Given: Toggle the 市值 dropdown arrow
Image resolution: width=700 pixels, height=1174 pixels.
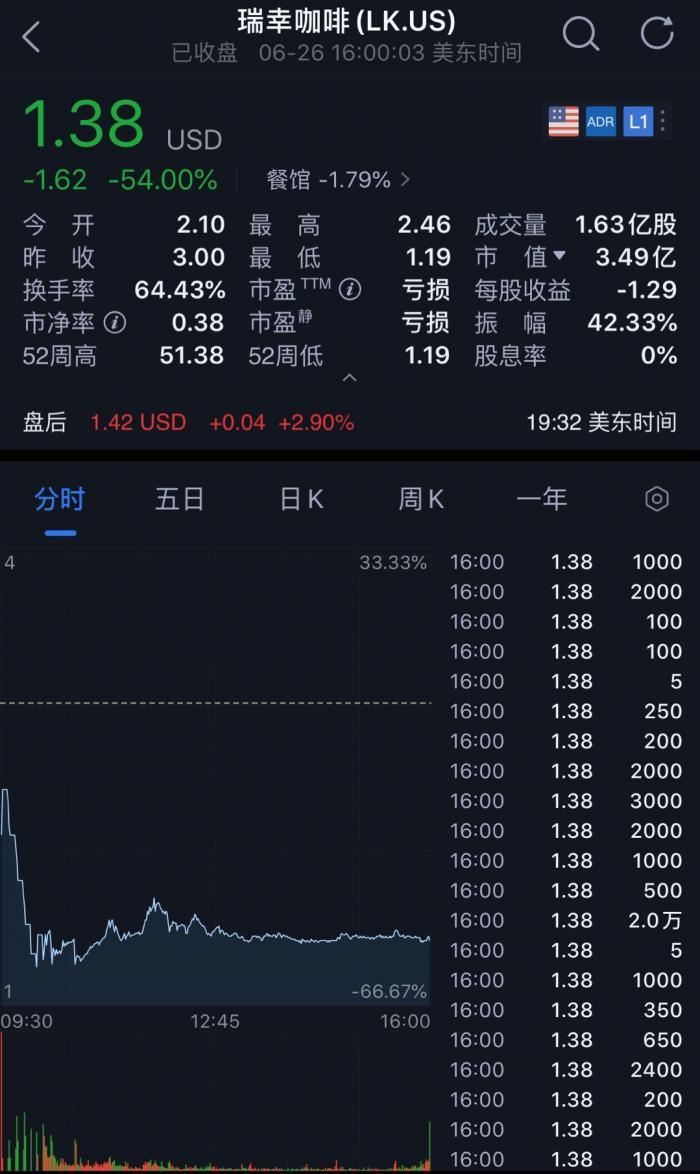Looking at the screenshot, I should coord(559,257).
